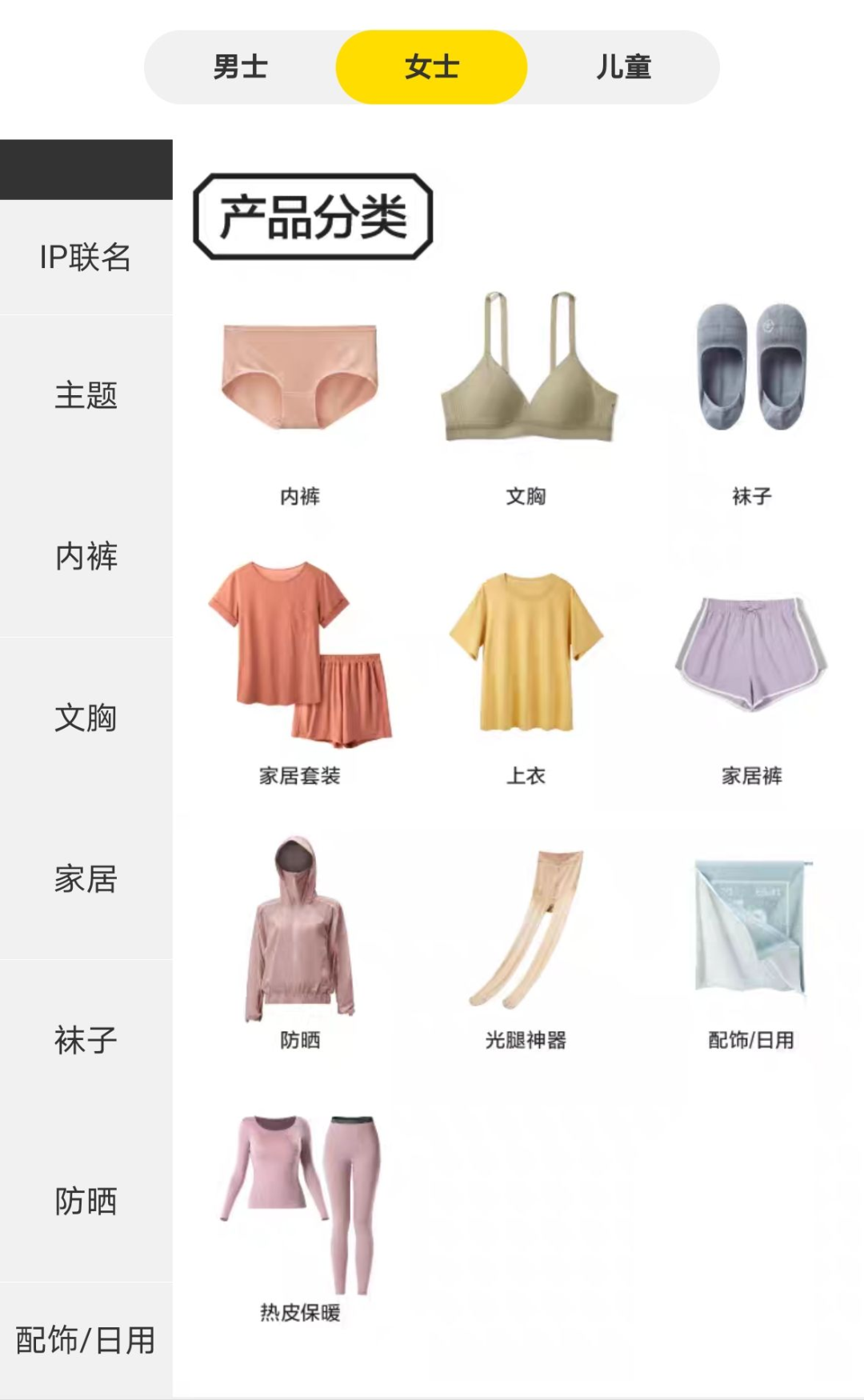
Task: Switch to the 男士 tab
Action: point(240,67)
